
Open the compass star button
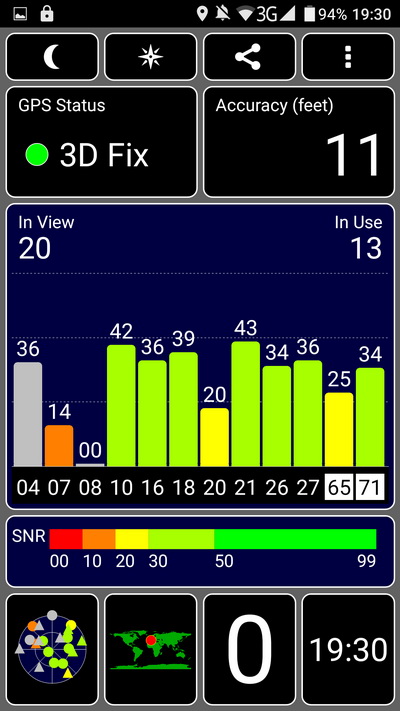coord(151,57)
